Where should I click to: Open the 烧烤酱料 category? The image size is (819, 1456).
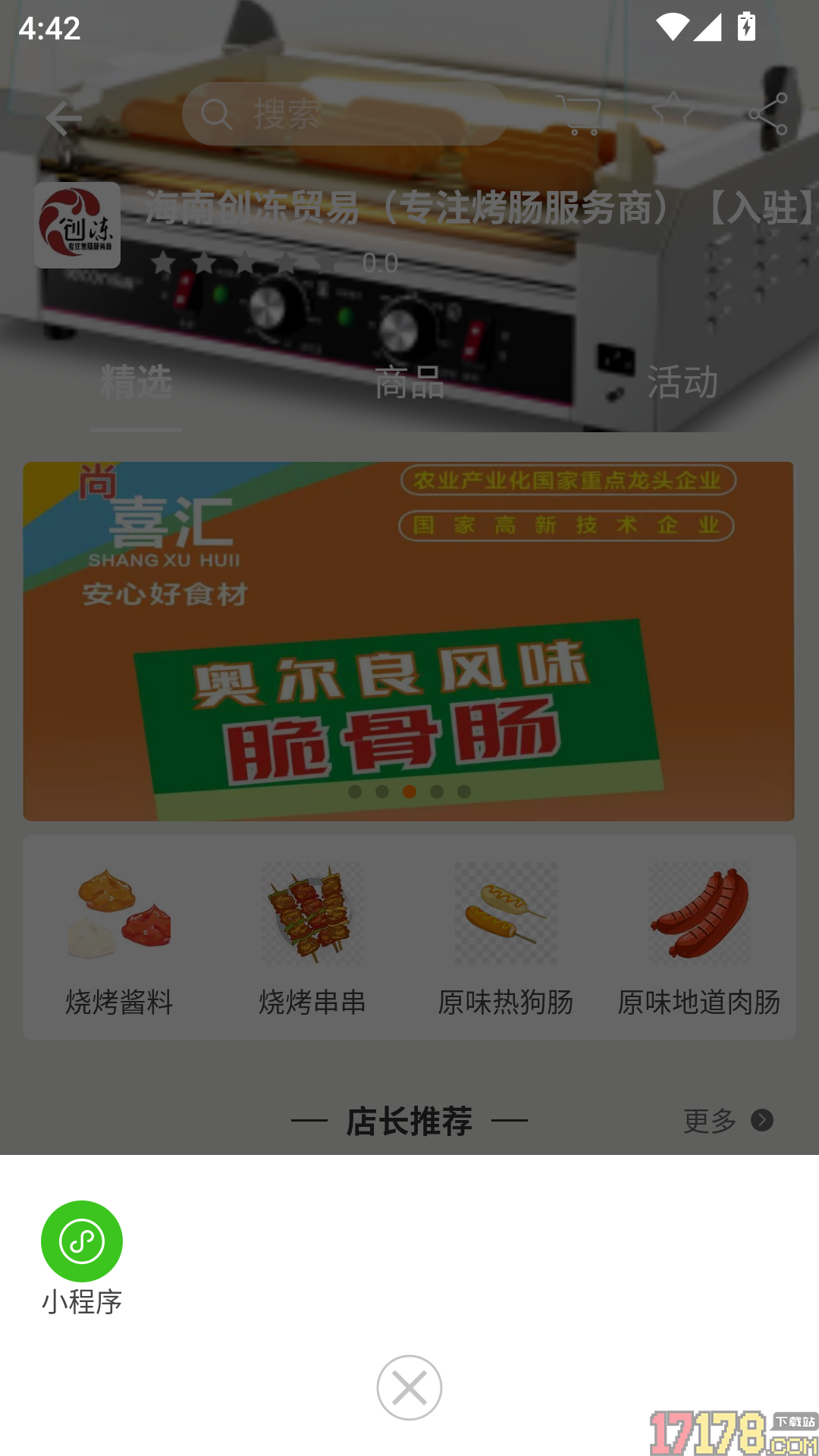click(x=118, y=939)
